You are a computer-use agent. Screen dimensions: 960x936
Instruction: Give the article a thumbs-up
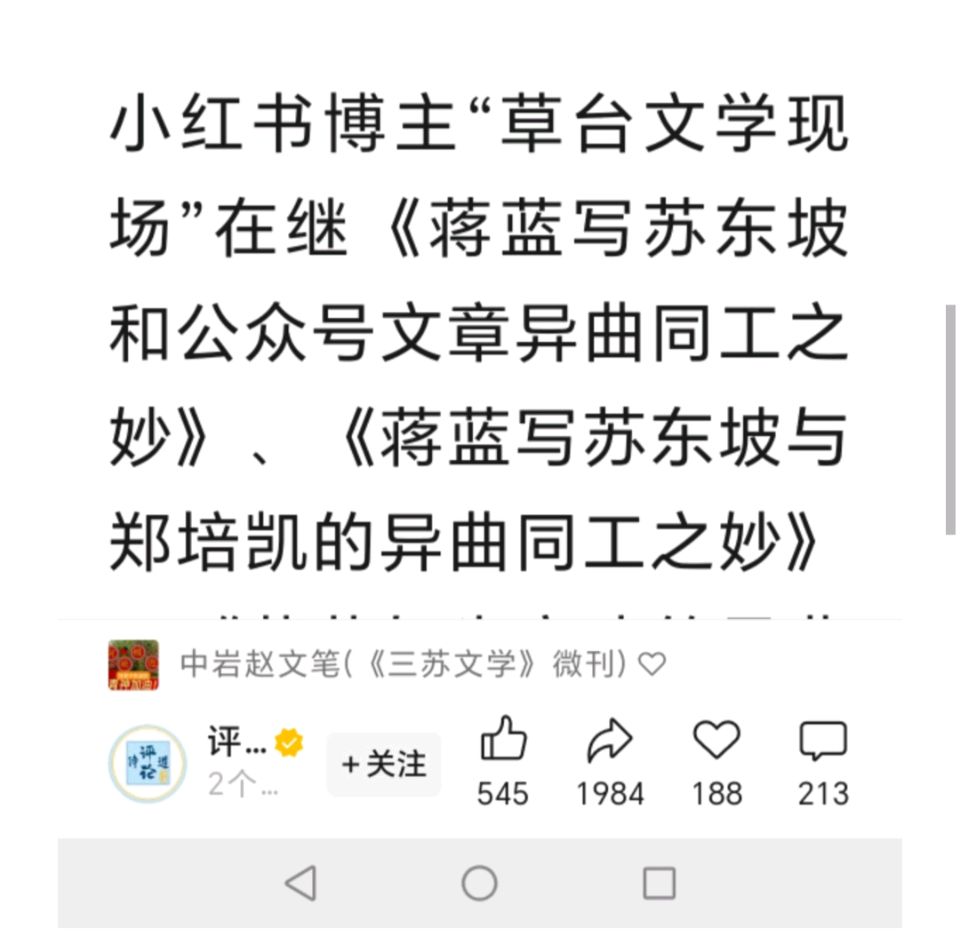[x=503, y=743]
